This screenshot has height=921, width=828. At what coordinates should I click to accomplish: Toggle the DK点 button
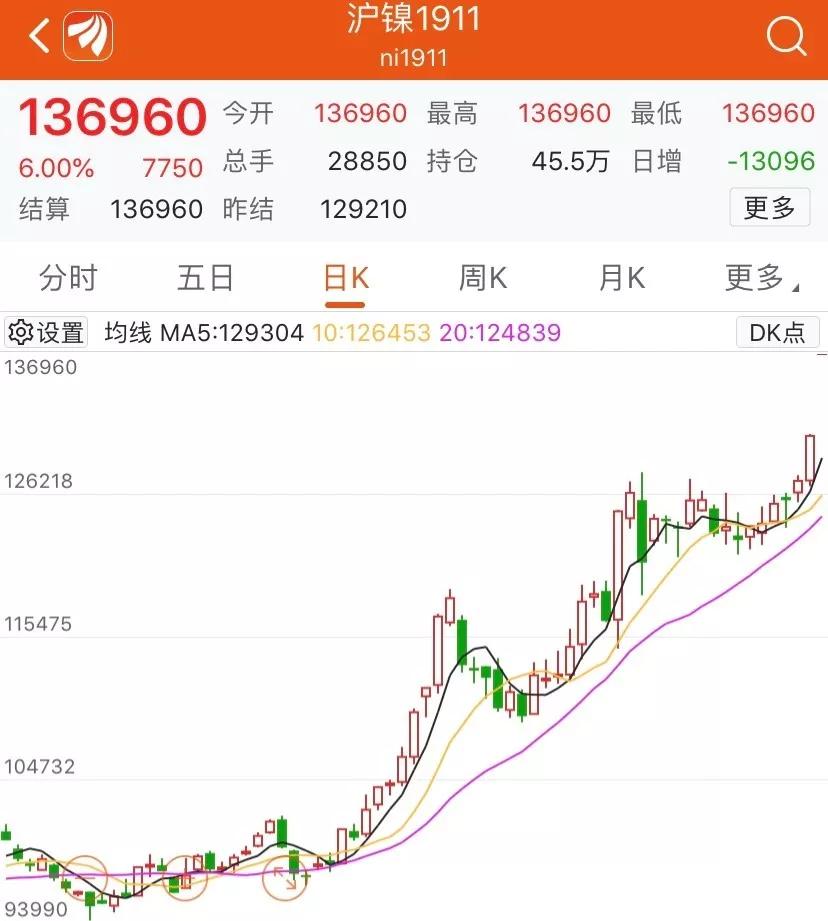(777, 332)
